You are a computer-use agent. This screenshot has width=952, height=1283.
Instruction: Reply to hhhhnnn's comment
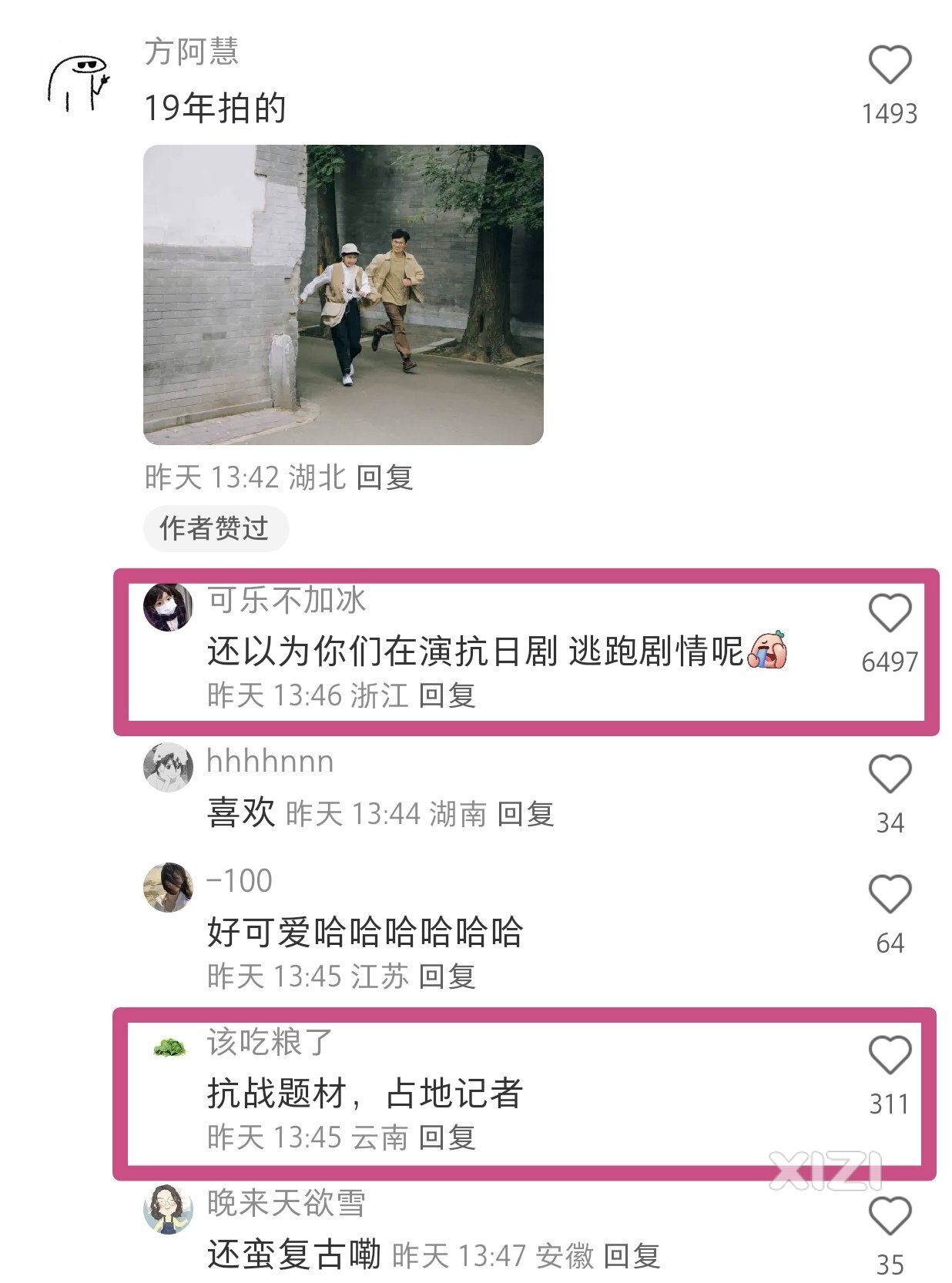click(525, 814)
